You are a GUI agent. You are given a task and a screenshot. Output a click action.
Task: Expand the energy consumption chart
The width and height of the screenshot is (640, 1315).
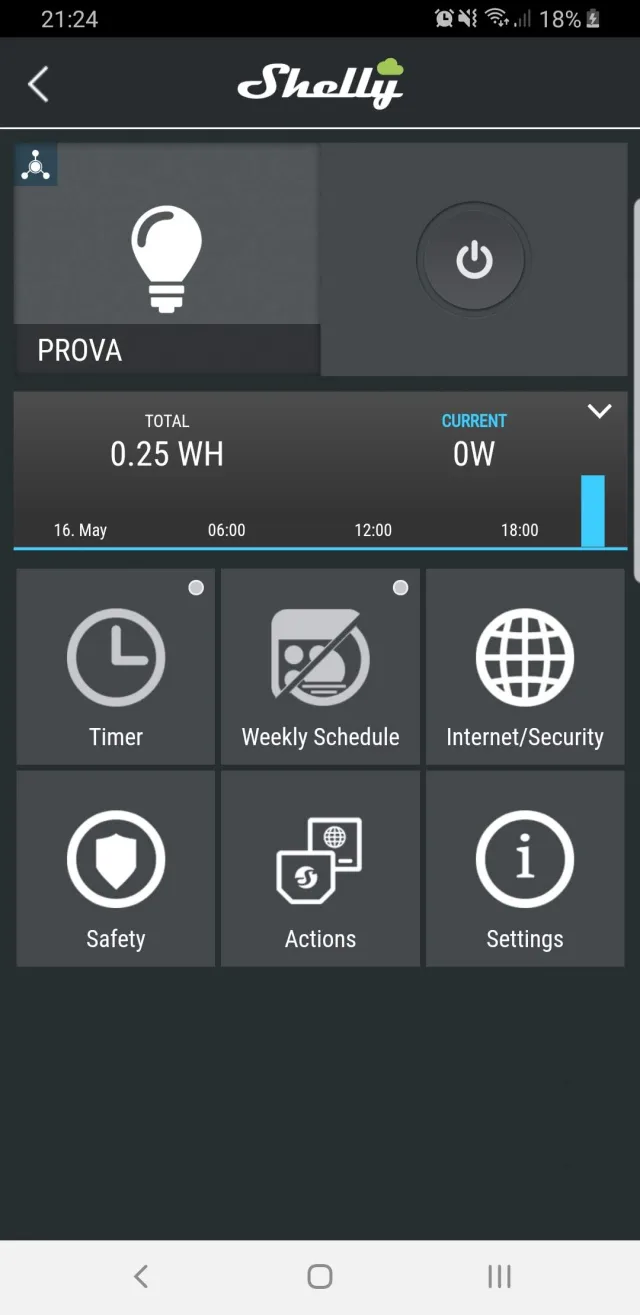(x=599, y=411)
